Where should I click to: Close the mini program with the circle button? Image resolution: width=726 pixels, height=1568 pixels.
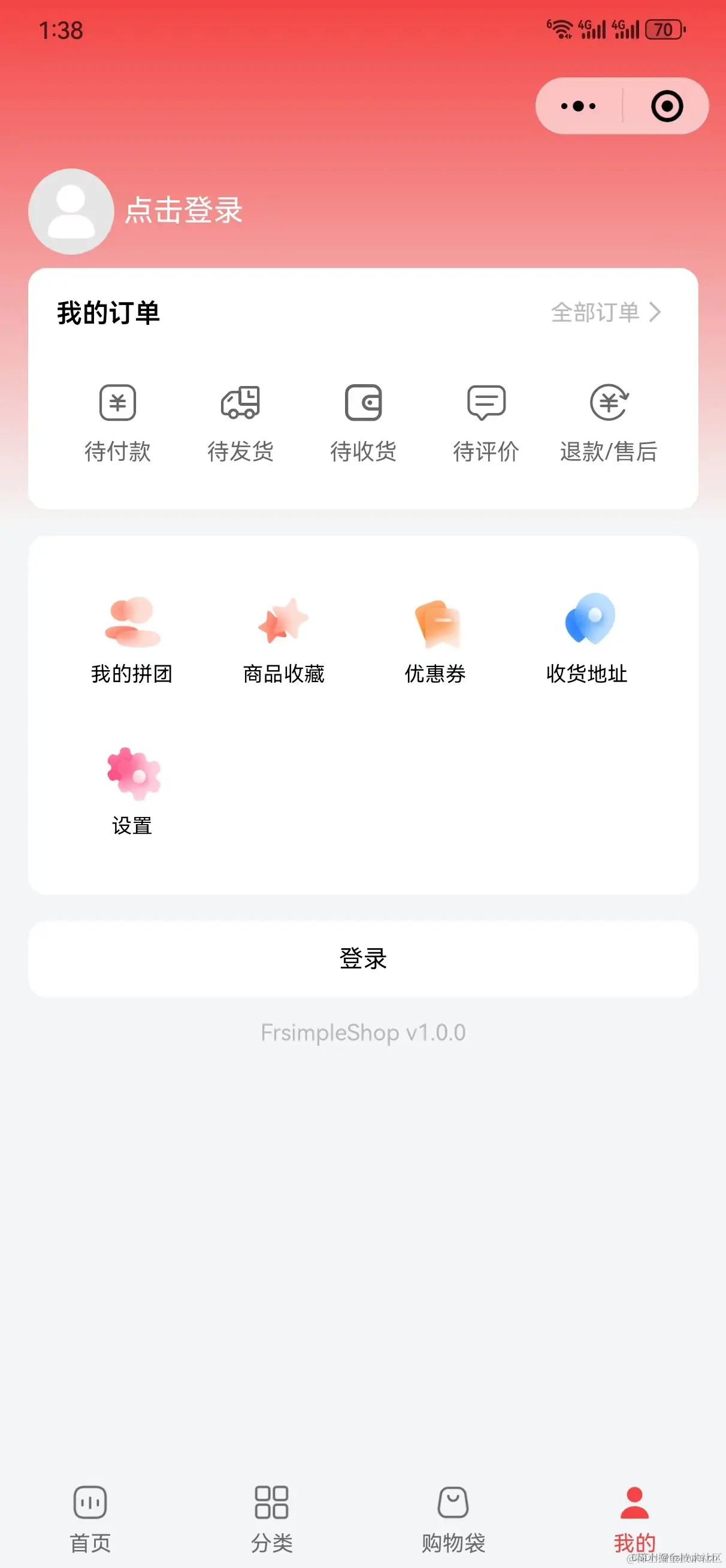click(x=667, y=107)
